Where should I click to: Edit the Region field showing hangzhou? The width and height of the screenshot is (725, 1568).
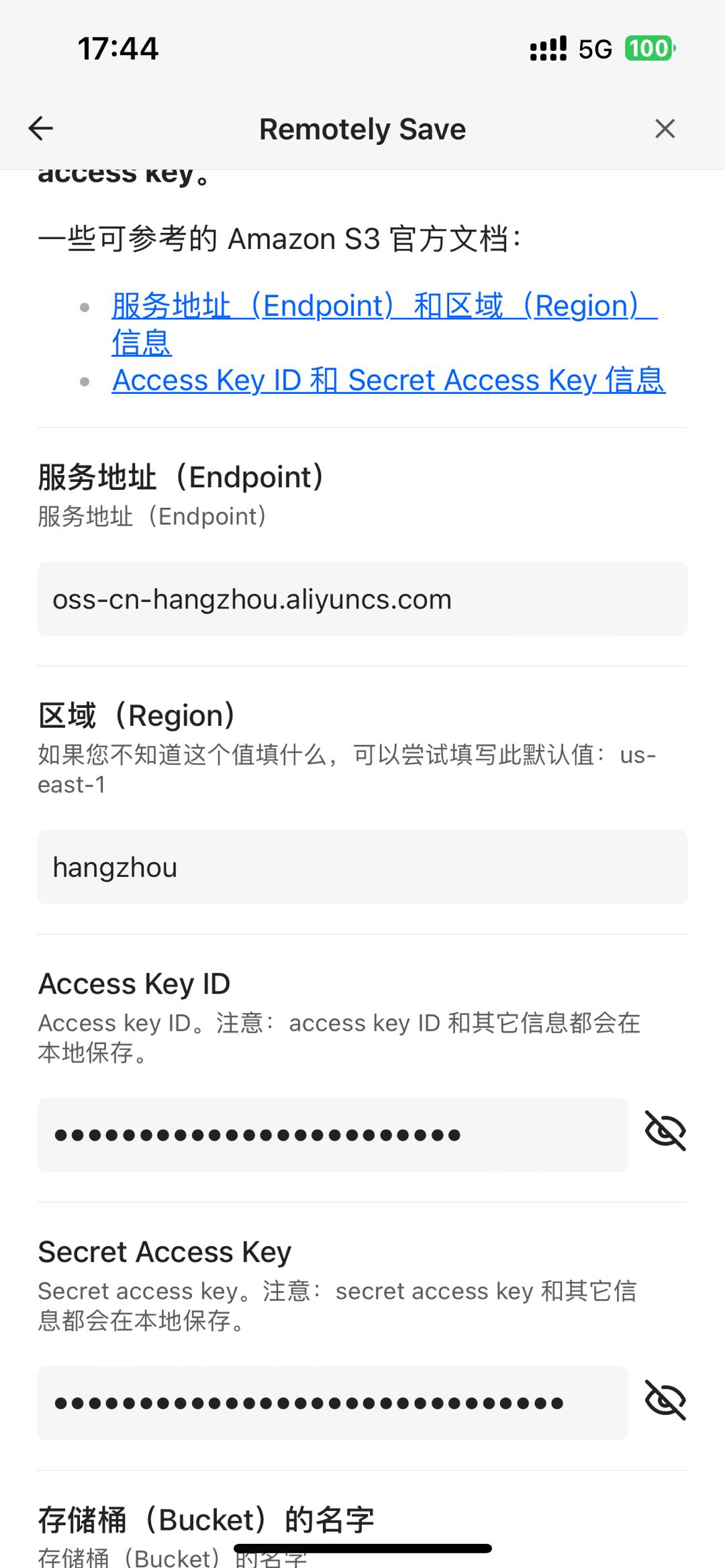click(362, 867)
